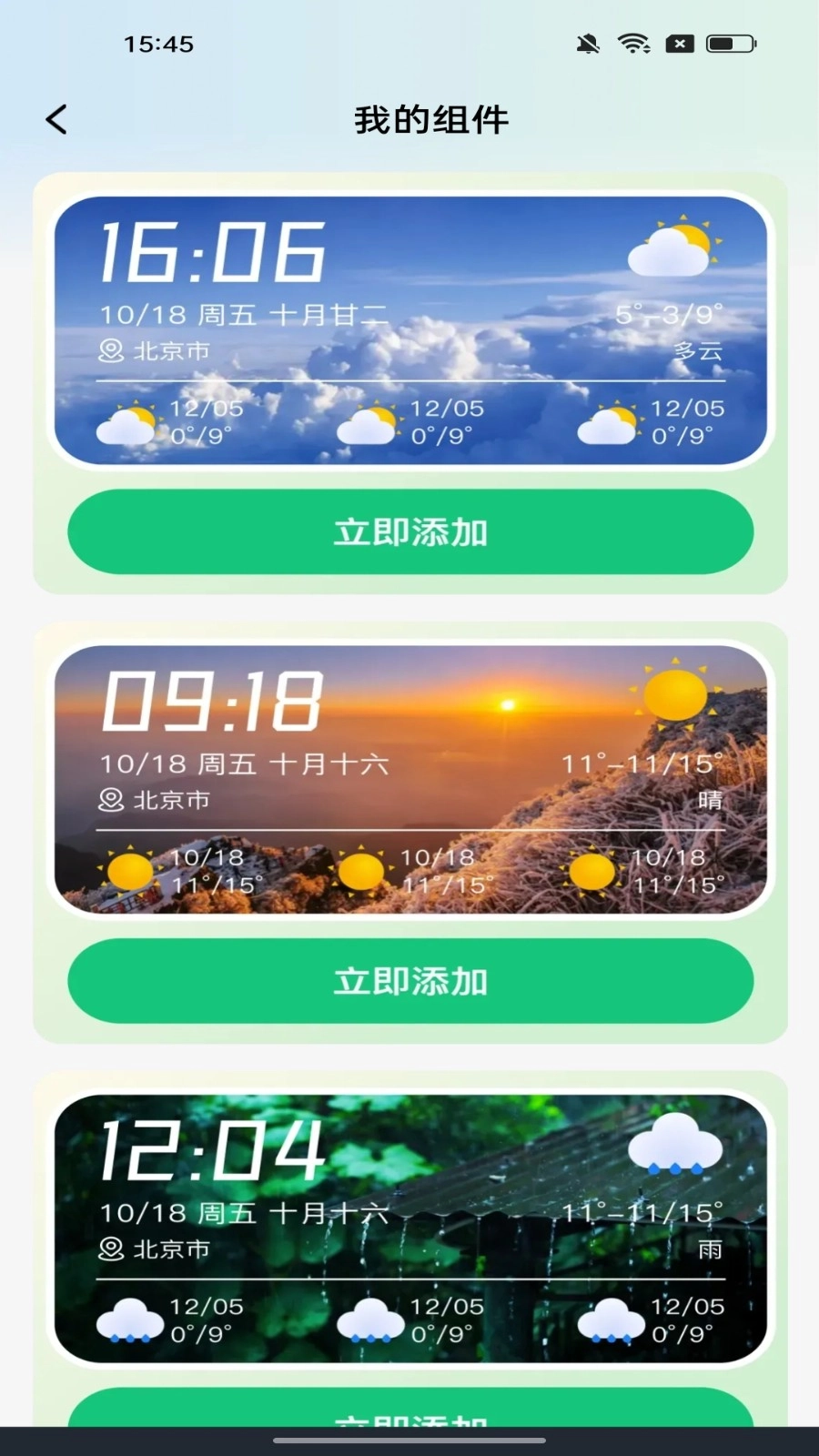Tap the muted notifications bell in status bar

pyautogui.click(x=587, y=43)
